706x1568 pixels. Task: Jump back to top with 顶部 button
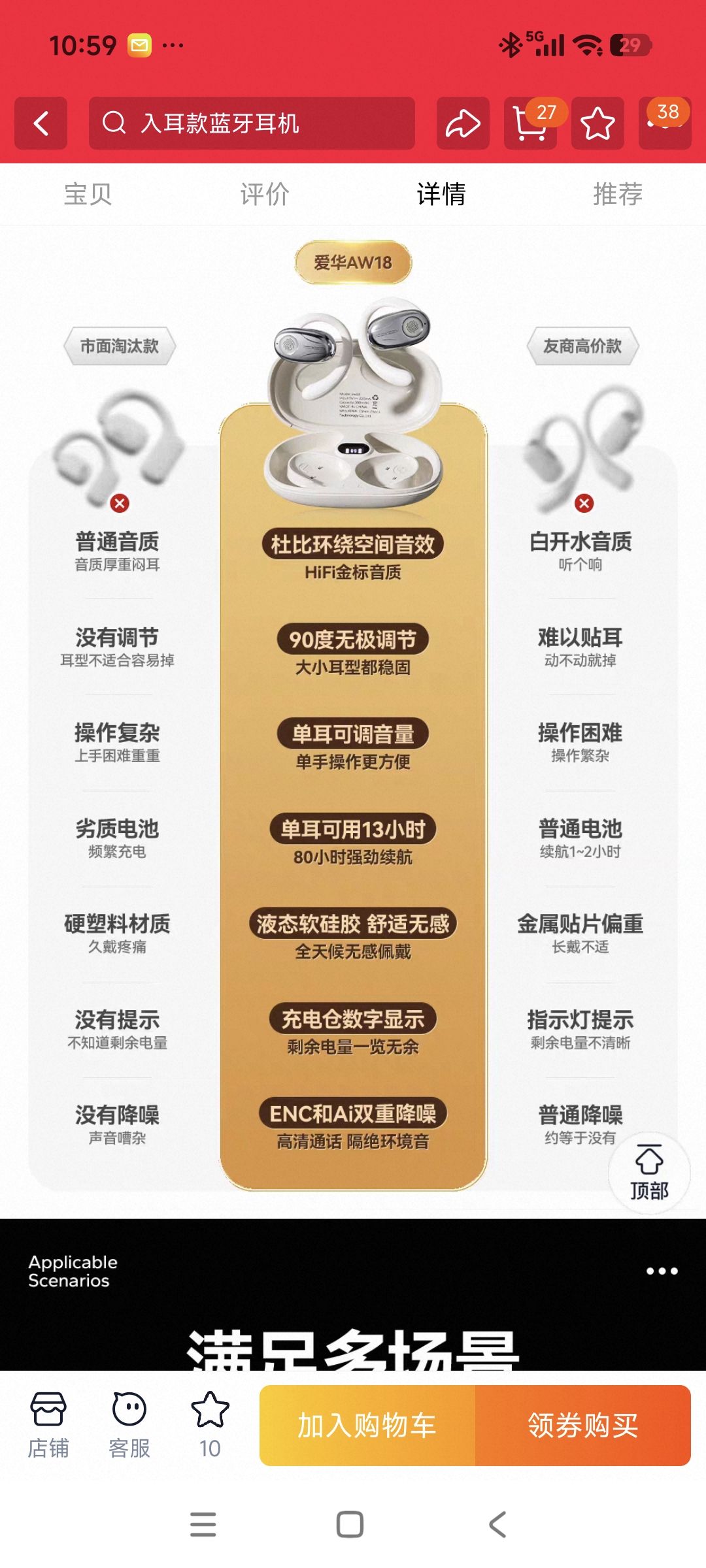[x=649, y=1173]
